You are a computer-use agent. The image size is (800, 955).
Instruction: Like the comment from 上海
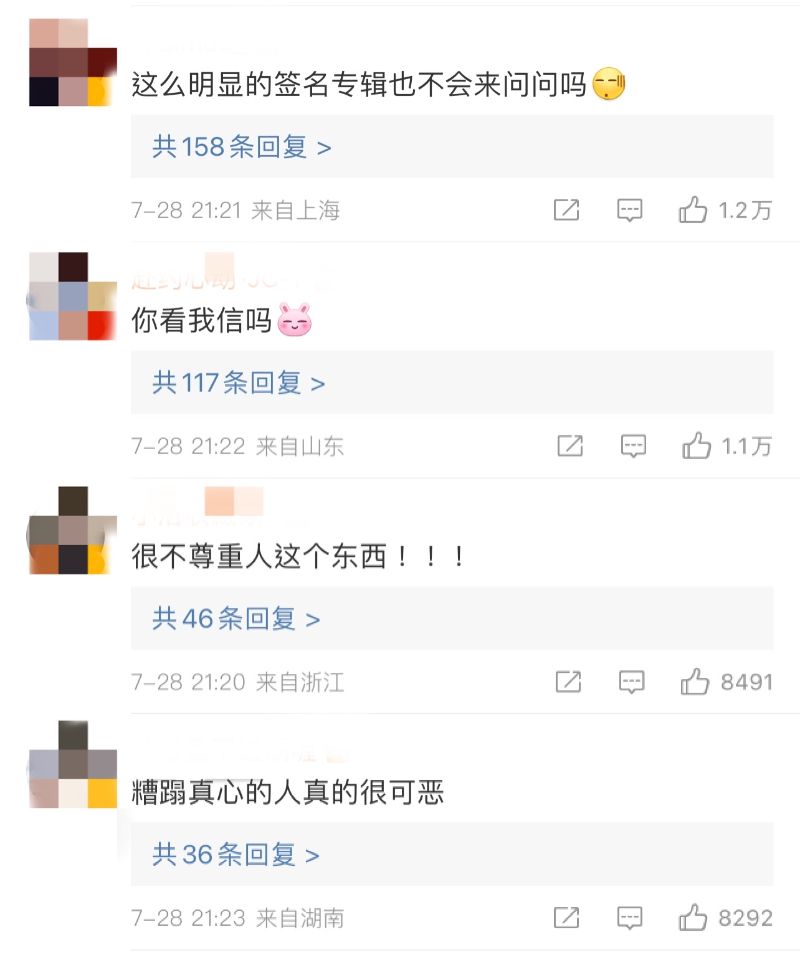pos(693,210)
